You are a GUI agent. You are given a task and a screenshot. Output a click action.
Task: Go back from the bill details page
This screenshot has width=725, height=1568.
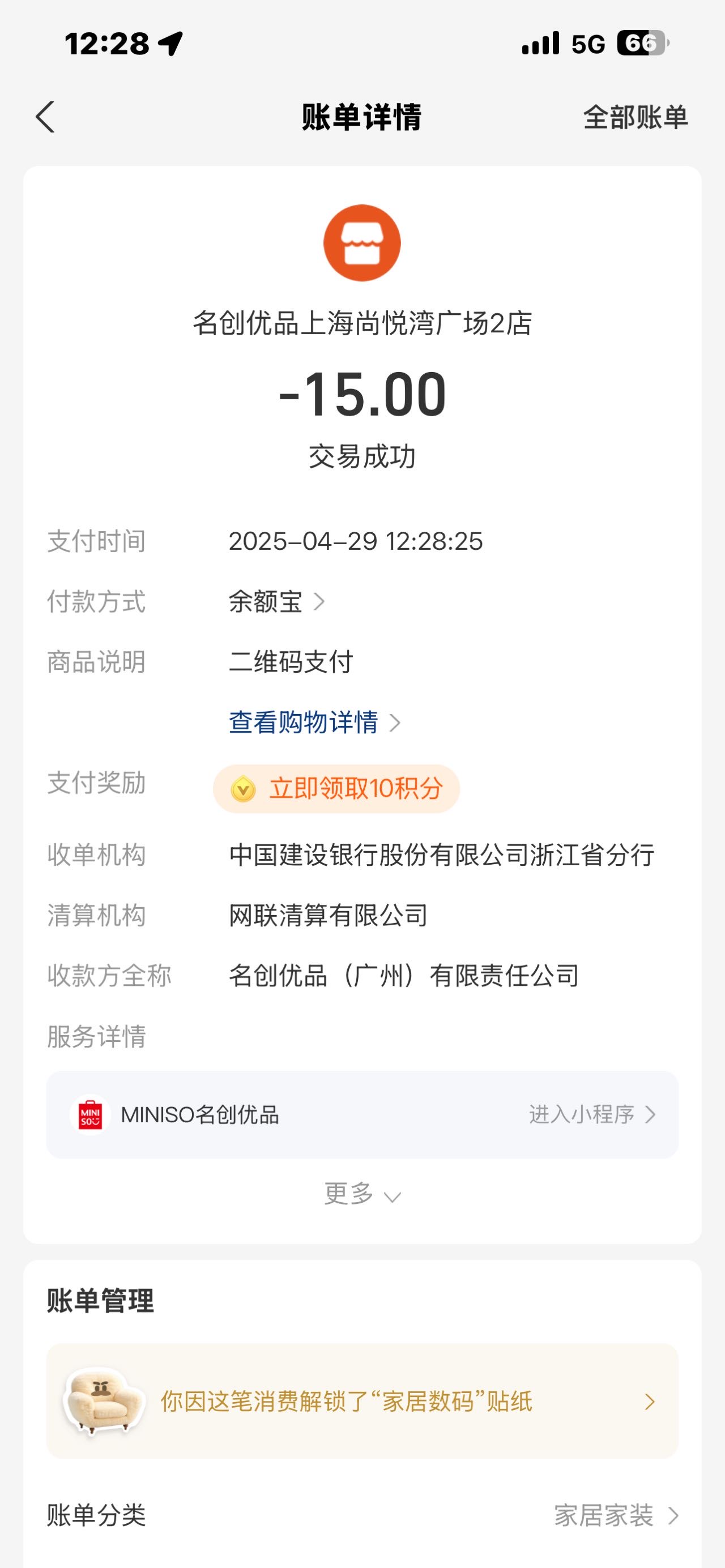[x=45, y=117]
